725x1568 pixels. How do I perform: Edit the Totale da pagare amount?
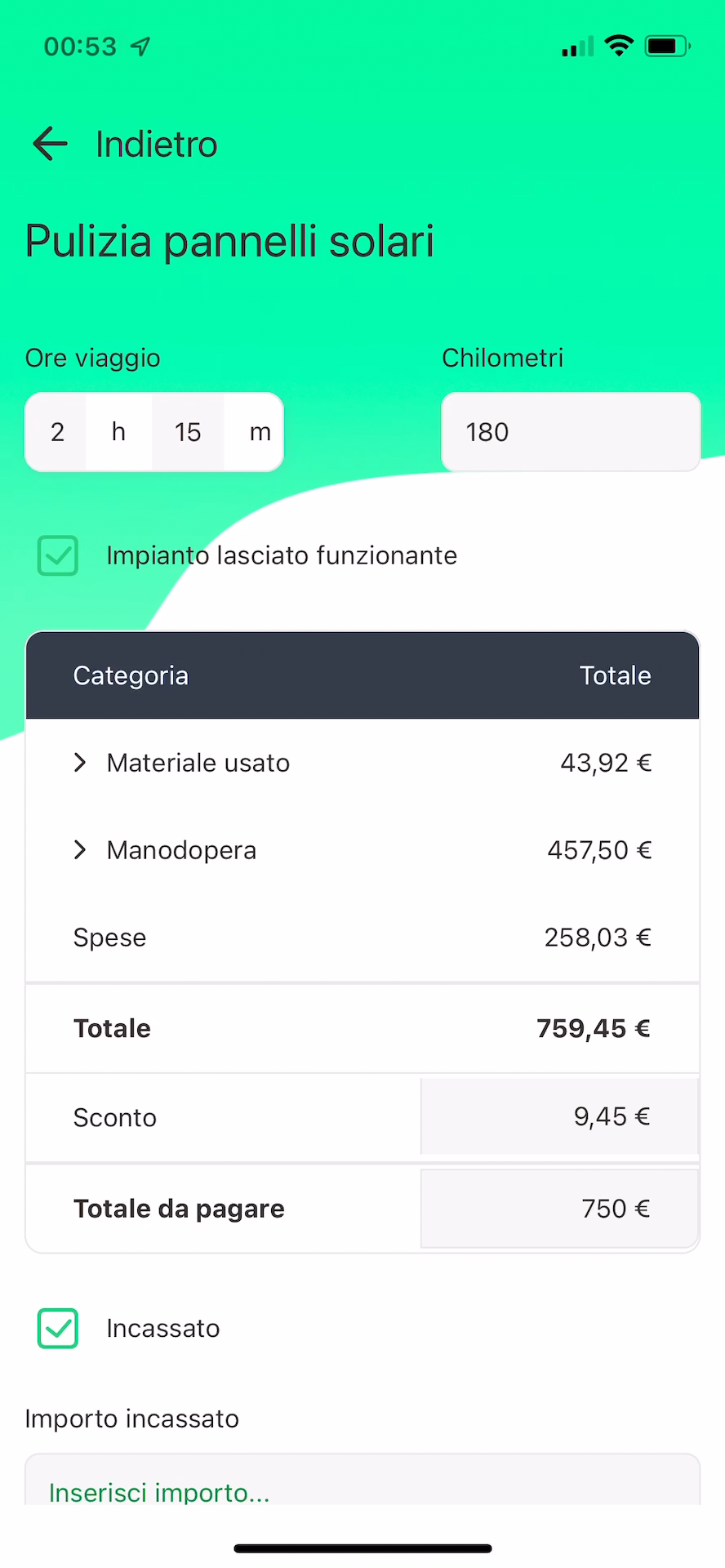(x=559, y=1209)
